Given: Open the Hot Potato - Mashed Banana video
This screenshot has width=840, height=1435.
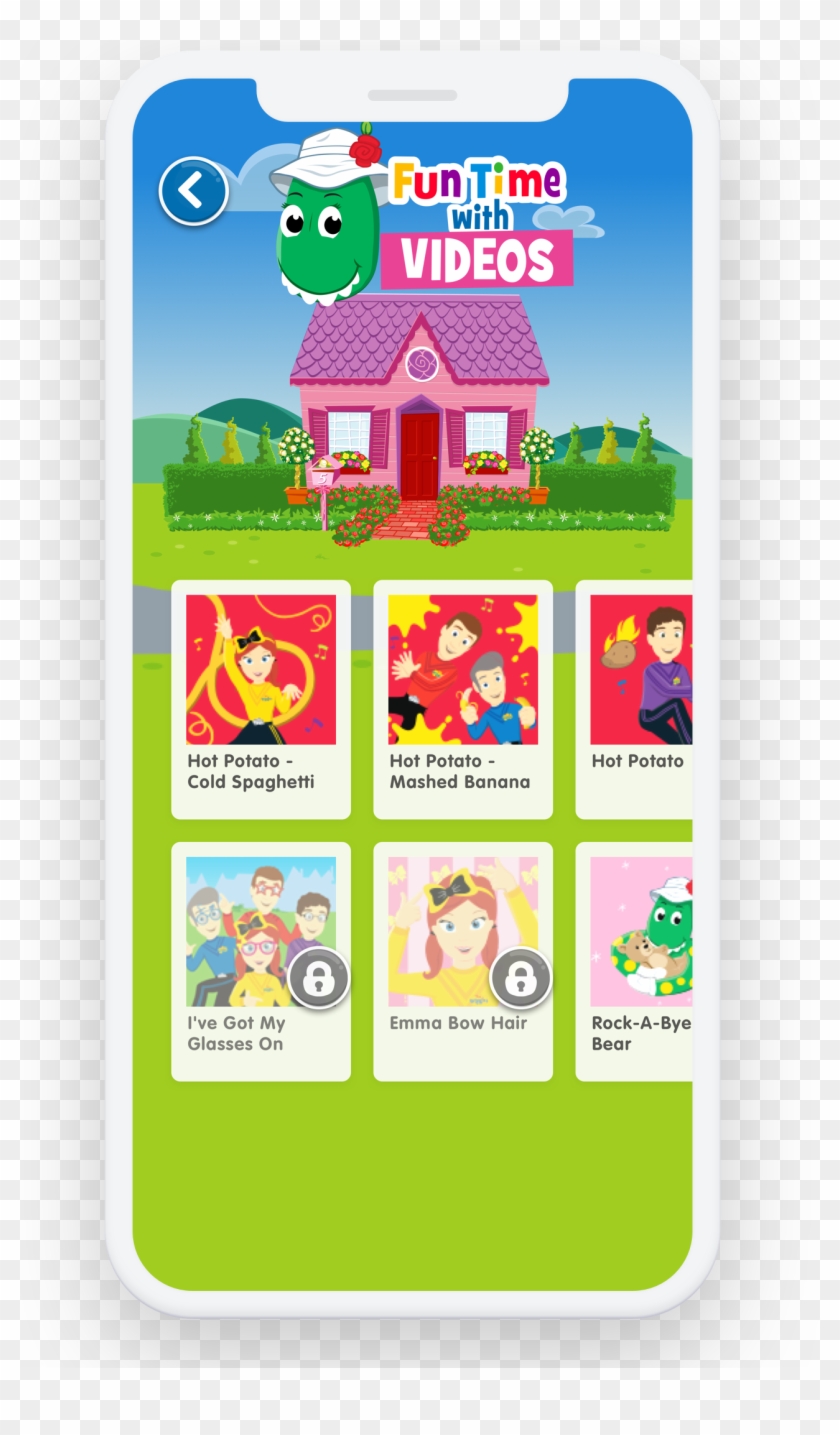Looking at the screenshot, I should (462, 670).
